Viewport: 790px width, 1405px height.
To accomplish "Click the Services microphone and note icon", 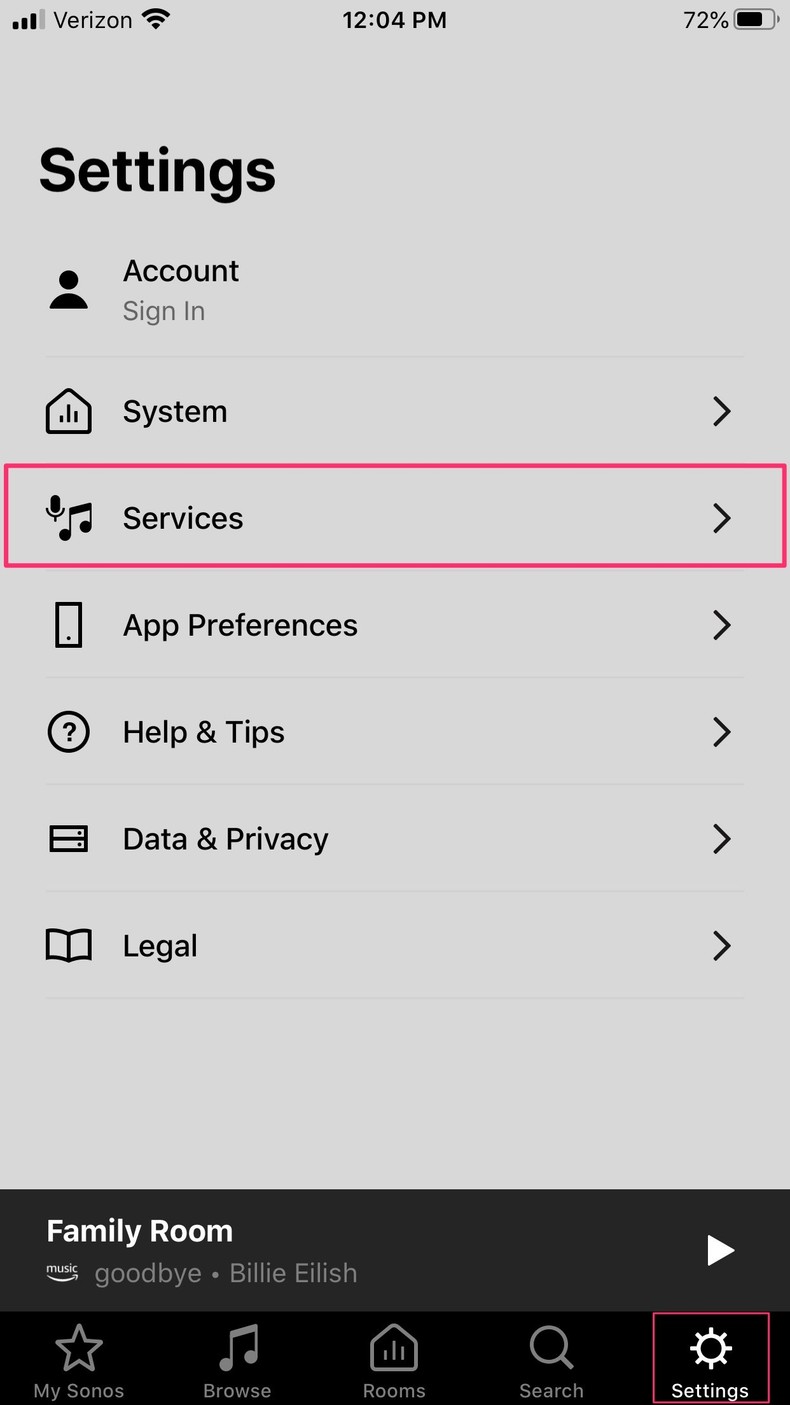I will [x=68, y=517].
